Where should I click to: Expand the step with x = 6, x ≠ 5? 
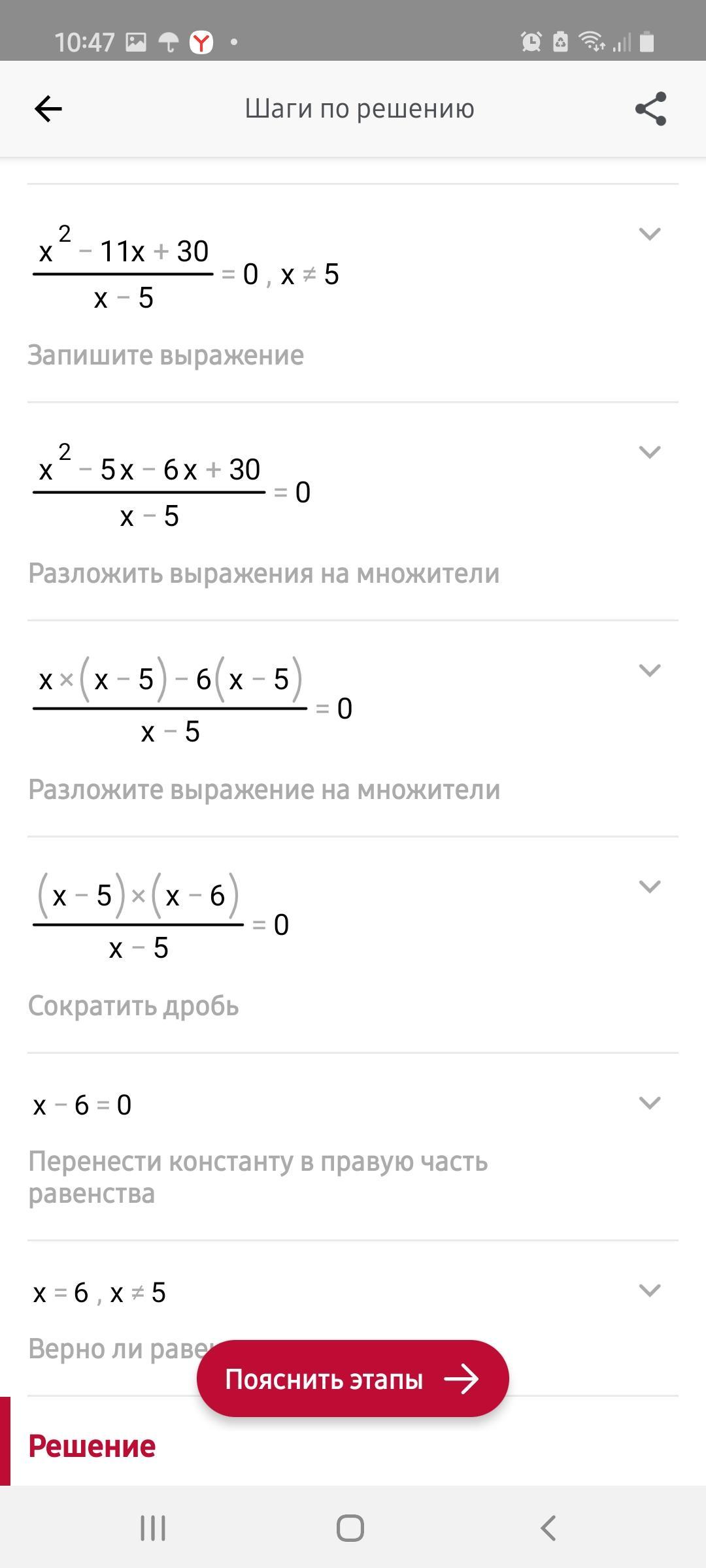(x=649, y=1290)
